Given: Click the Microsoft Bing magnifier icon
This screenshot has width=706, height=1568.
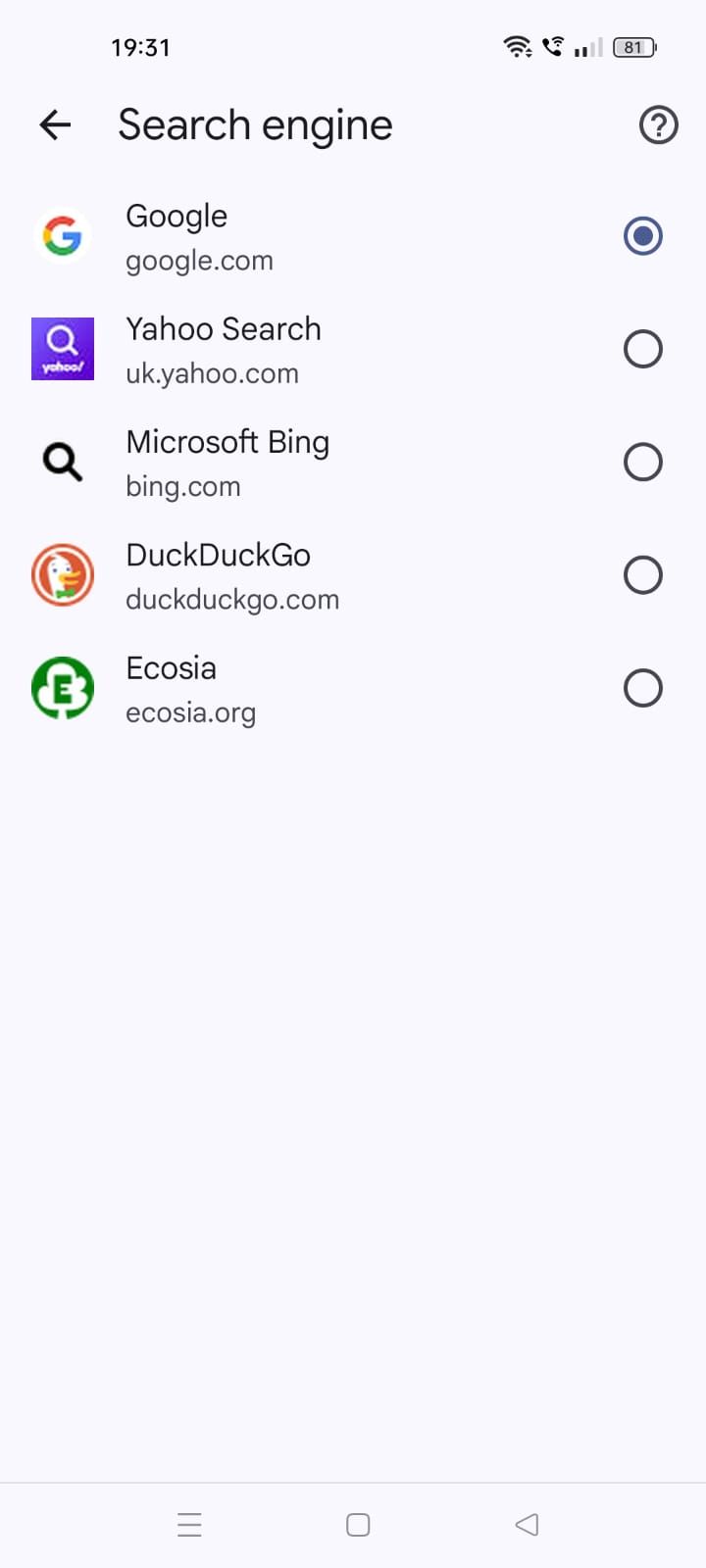Looking at the screenshot, I should pyautogui.click(x=63, y=462).
